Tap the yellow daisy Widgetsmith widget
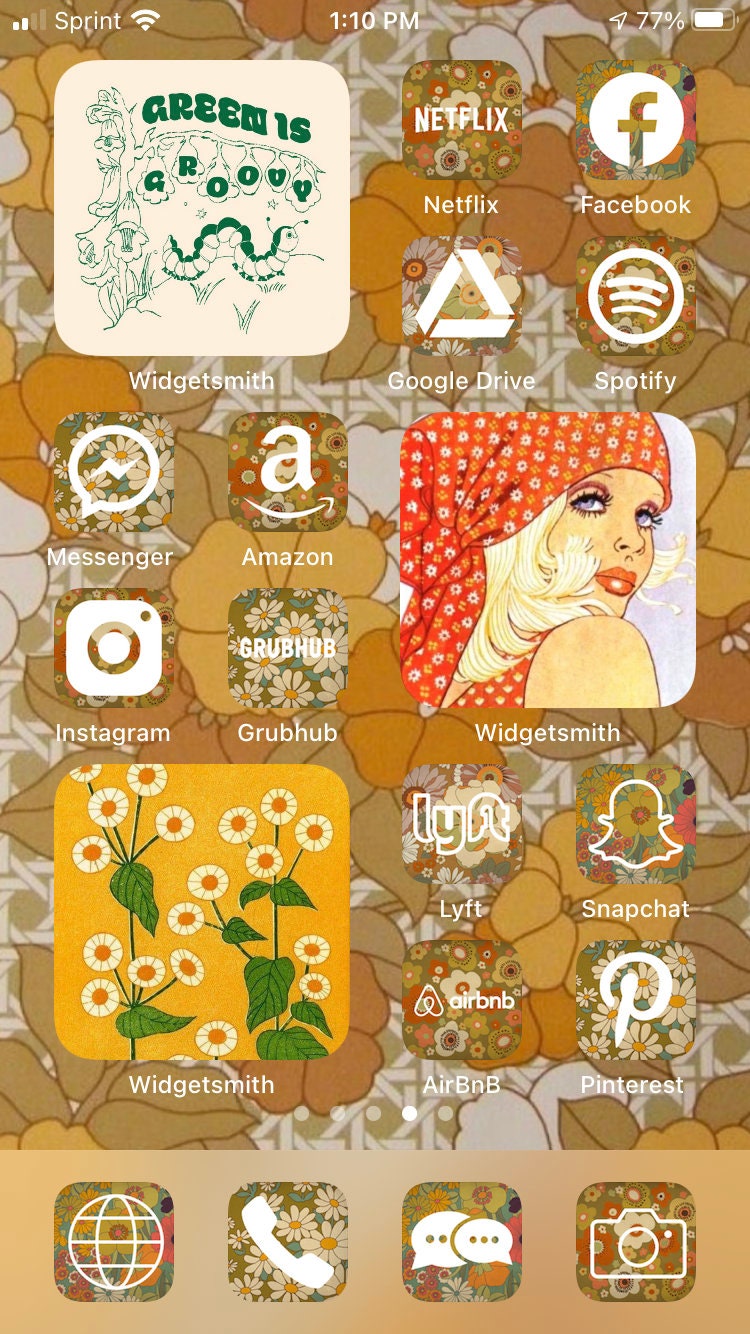This screenshot has height=1334, width=750. 201,912
